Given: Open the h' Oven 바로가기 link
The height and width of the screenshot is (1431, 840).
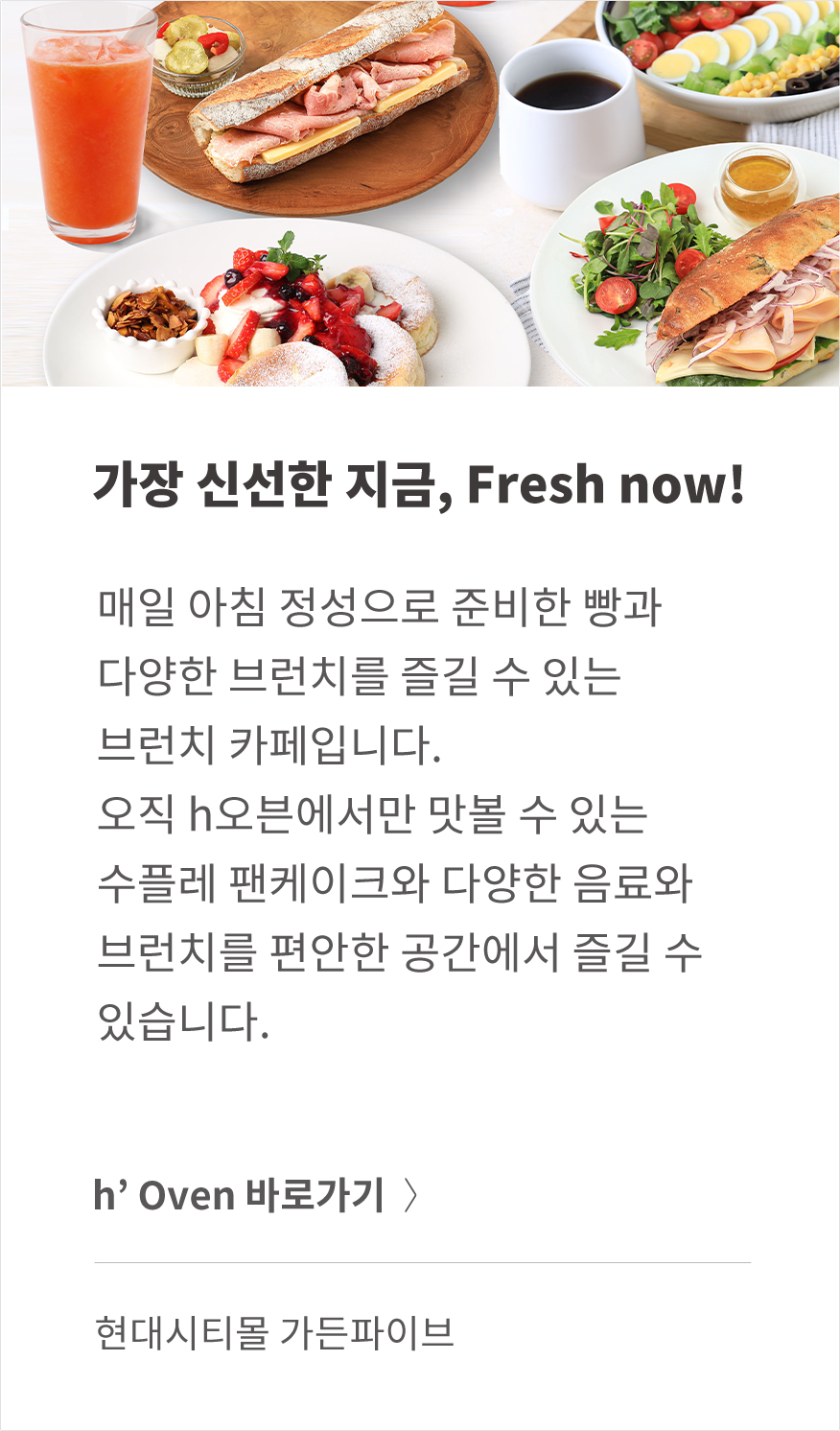Looking at the screenshot, I should click(x=256, y=1195).
